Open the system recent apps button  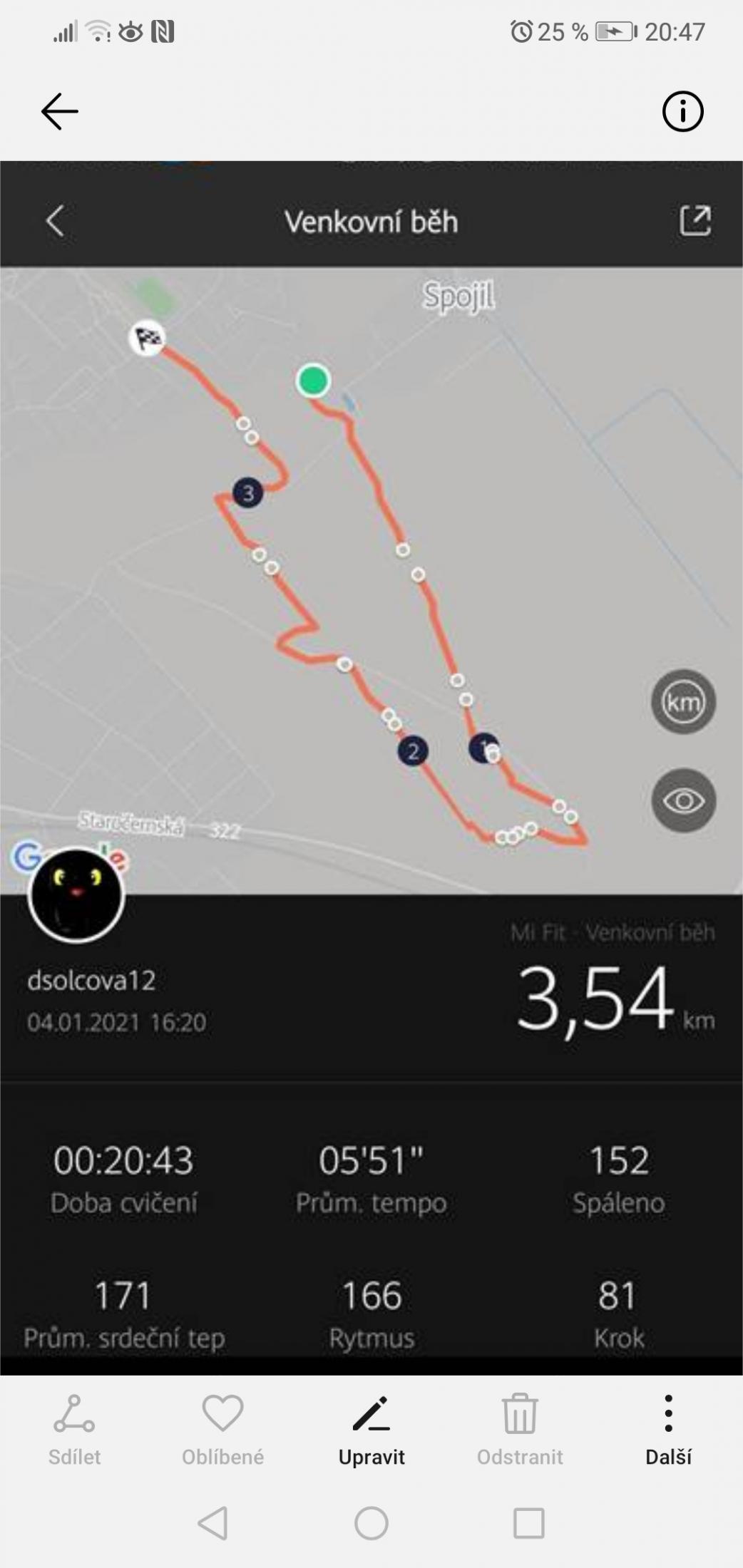coord(529,1524)
